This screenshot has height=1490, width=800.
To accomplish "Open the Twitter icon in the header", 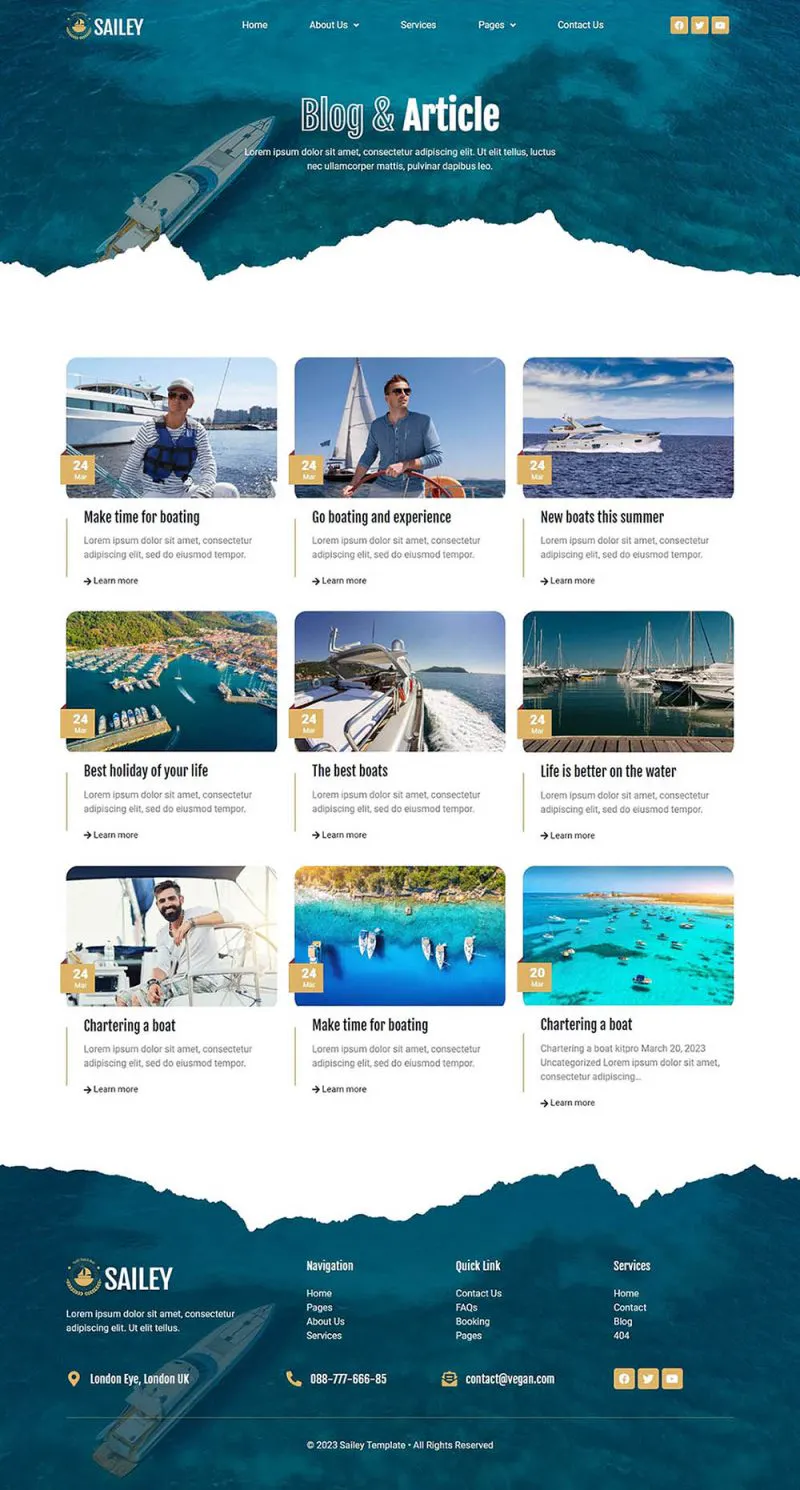I will (x=699, y=25).
